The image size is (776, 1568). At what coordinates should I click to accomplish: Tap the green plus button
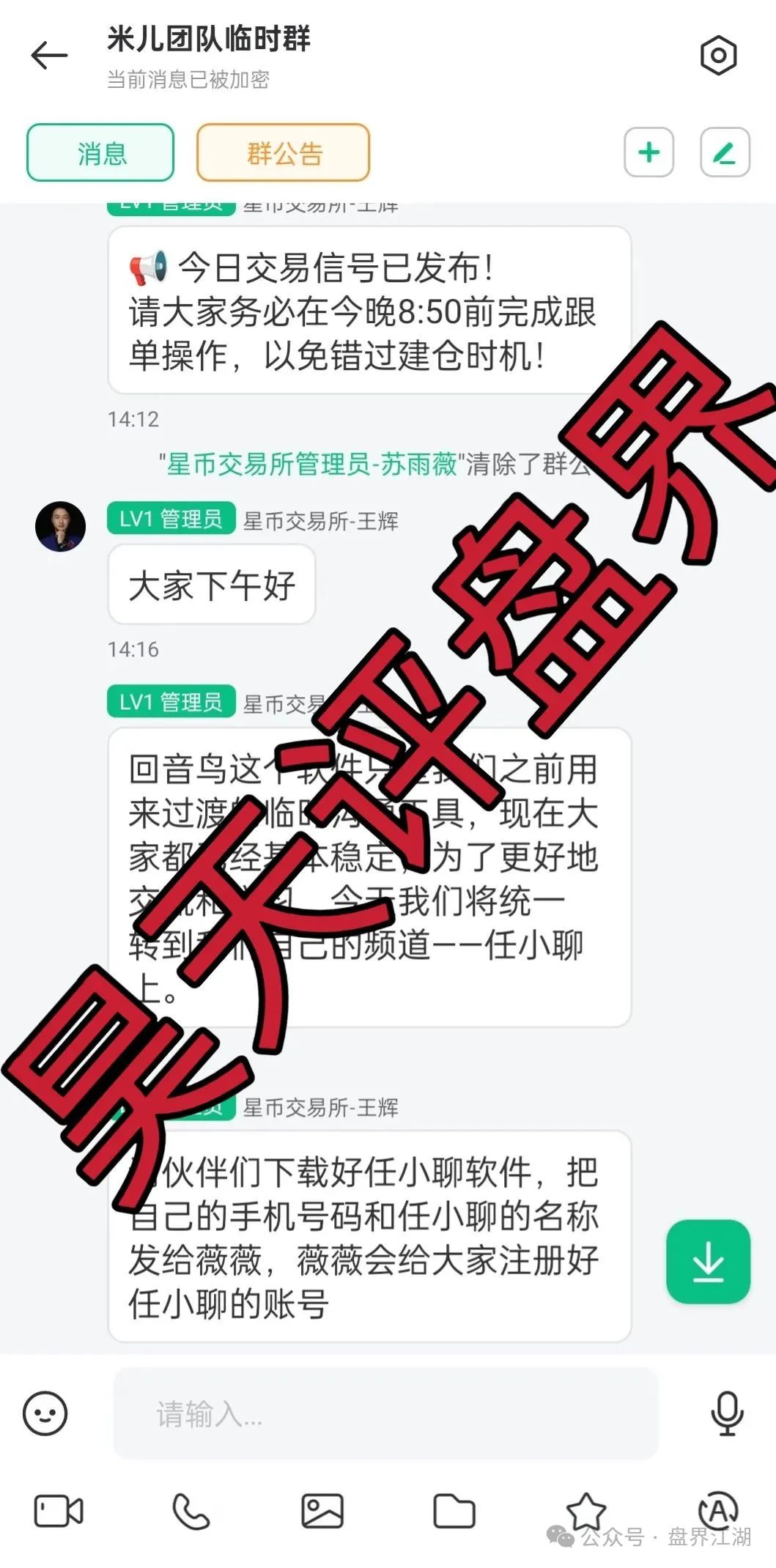click(x=648, y=152)
